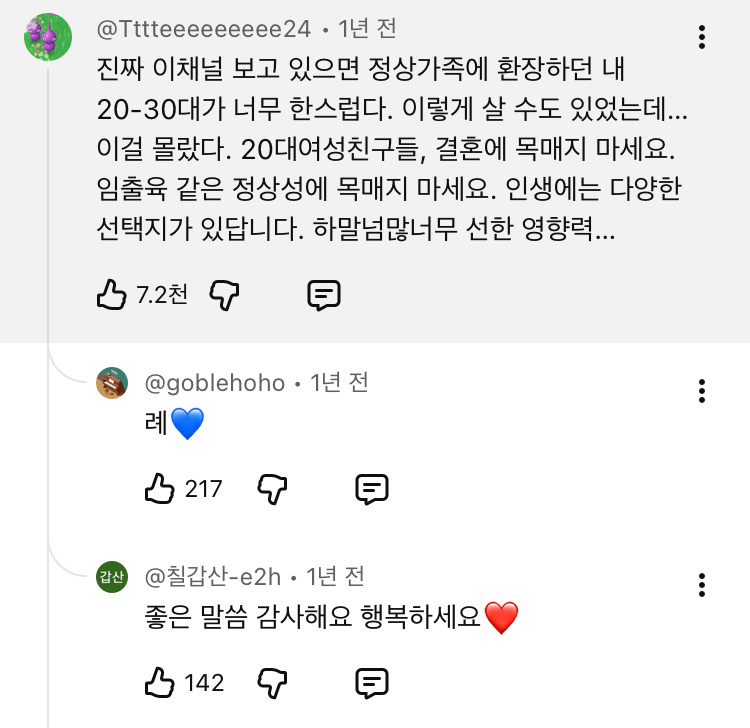
Task: Reply to @칠갑산-e2h's comment
Action: (372, 683)
